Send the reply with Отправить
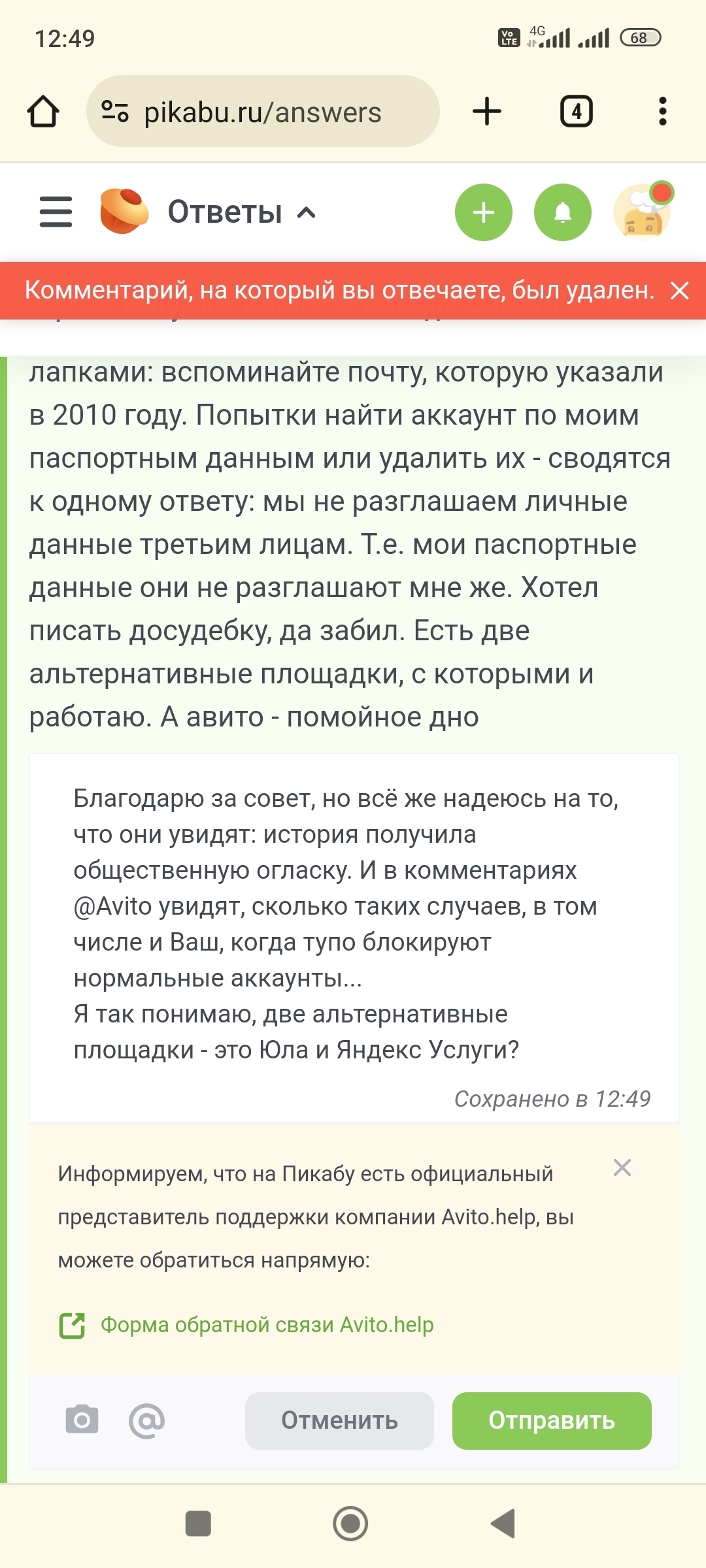Screen dimensions: 706x1568 (552, 1420)
